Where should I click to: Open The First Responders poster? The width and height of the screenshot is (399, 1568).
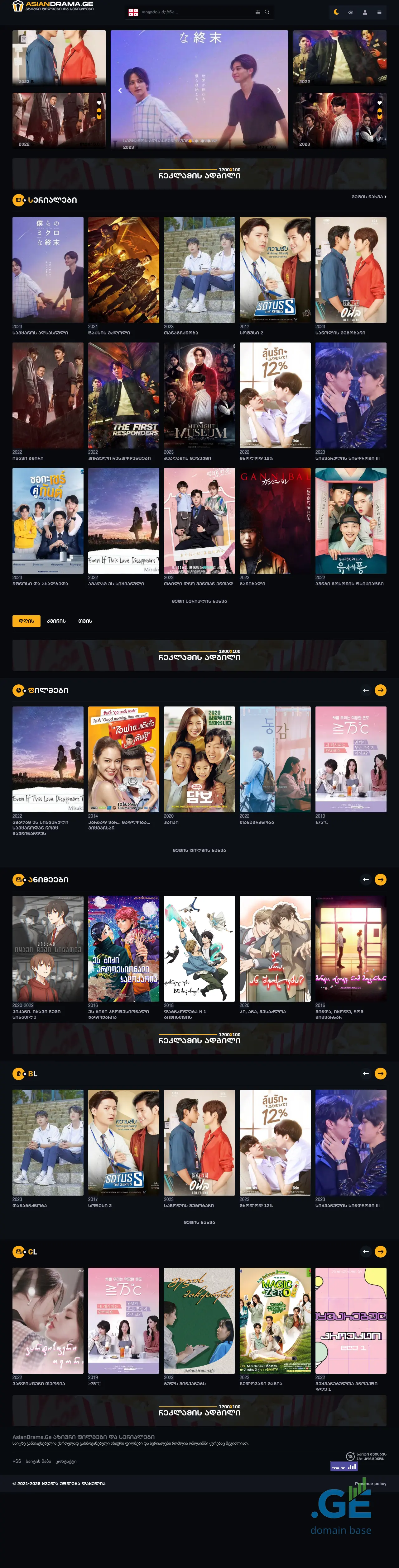tap(124, 395)
